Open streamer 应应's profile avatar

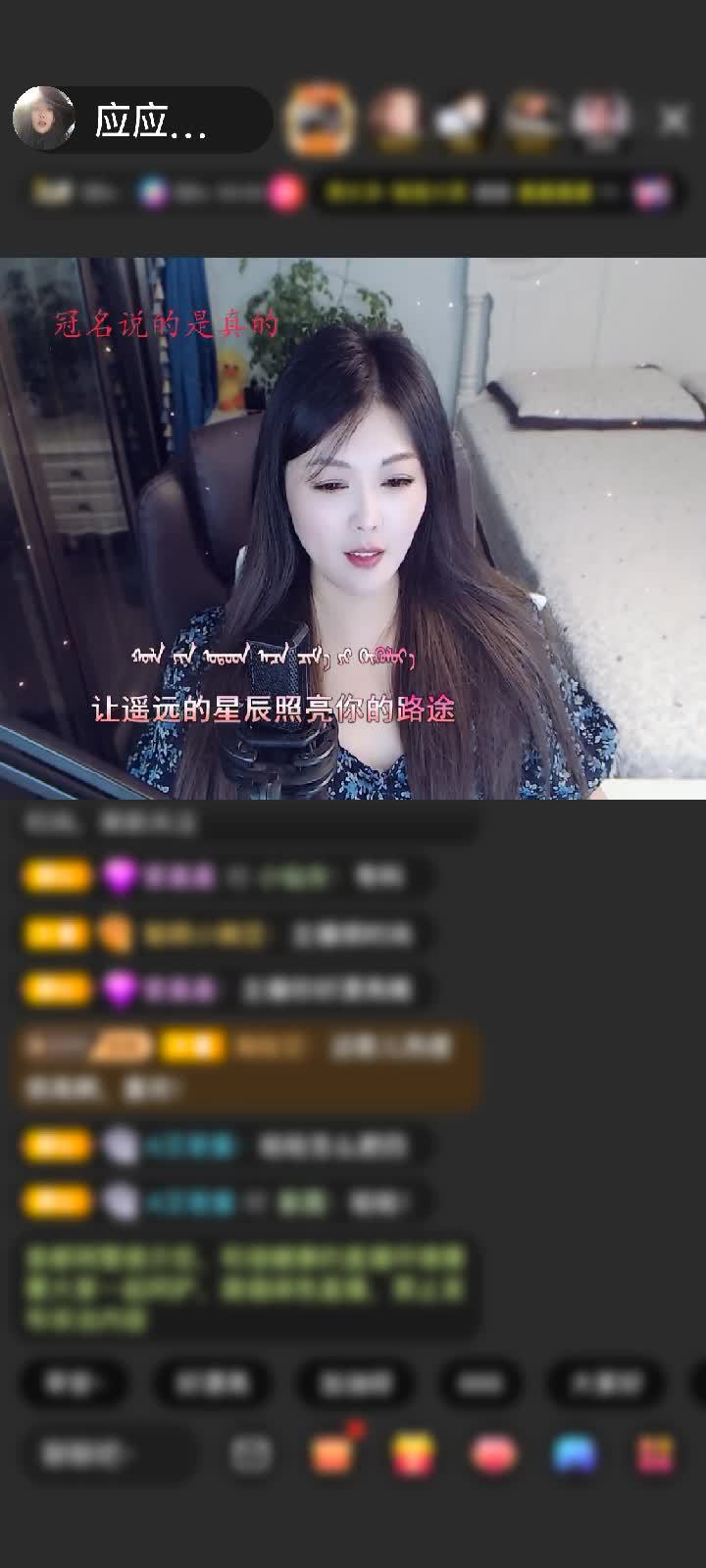(43, 119)
